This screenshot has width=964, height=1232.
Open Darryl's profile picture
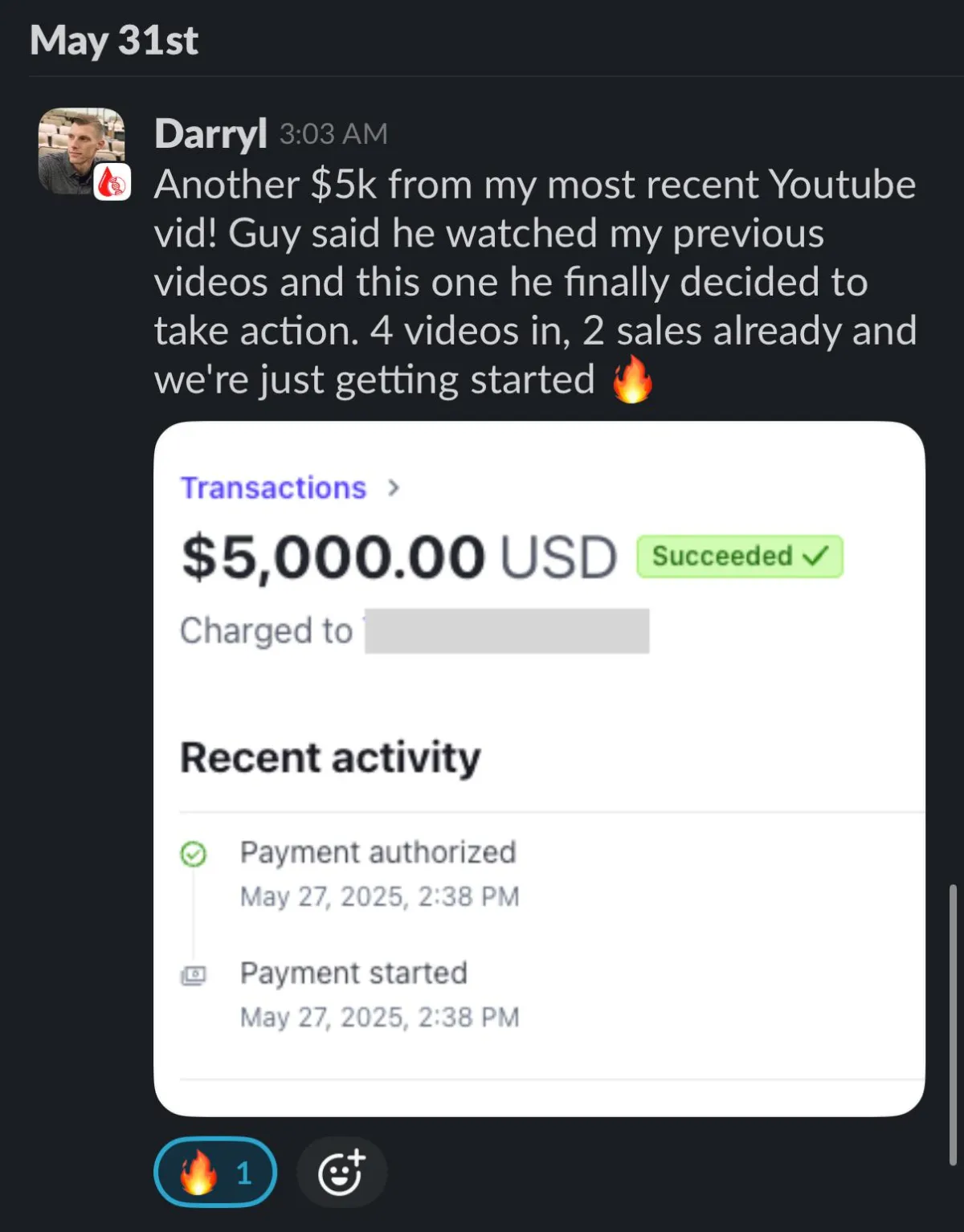(81, 151)
